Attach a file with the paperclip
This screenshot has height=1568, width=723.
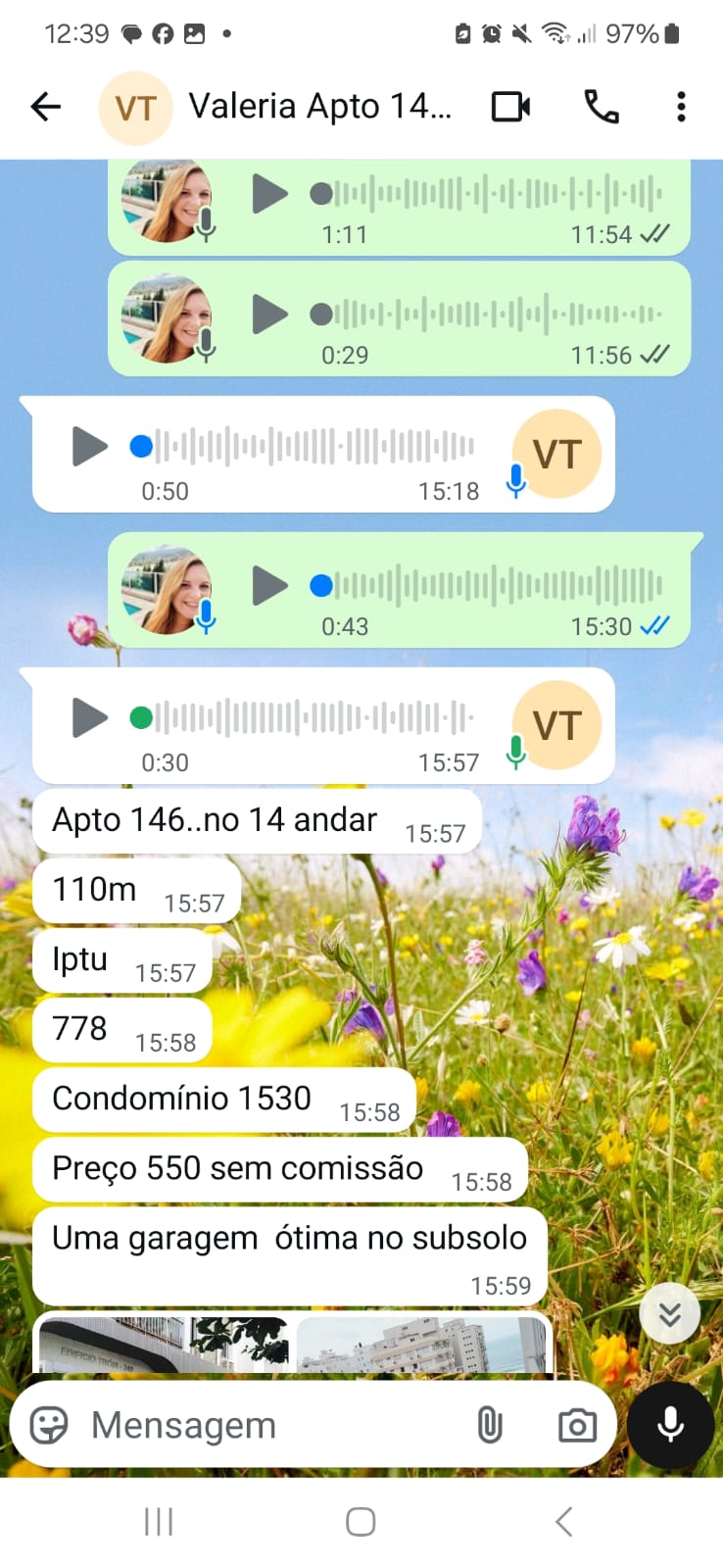pyautogui.click(x=489, y=1425)
